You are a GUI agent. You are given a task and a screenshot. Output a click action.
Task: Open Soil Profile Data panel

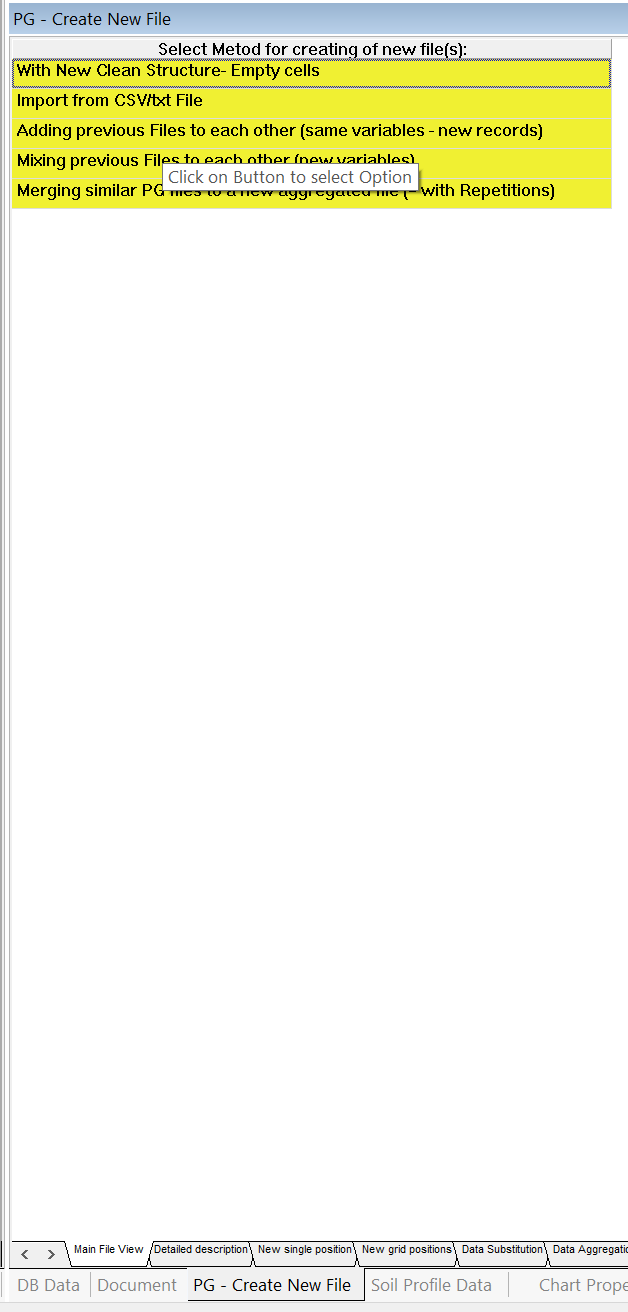click(x=431, y=1285)
